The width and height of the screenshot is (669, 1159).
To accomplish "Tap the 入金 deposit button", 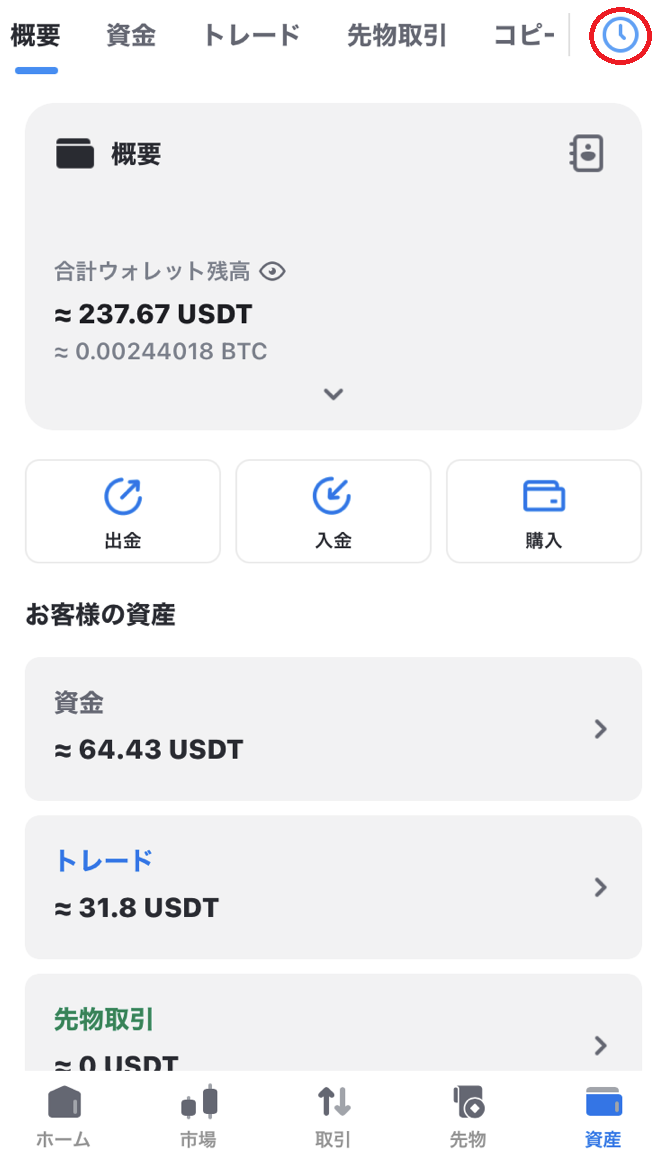I will tap(333, 511).
